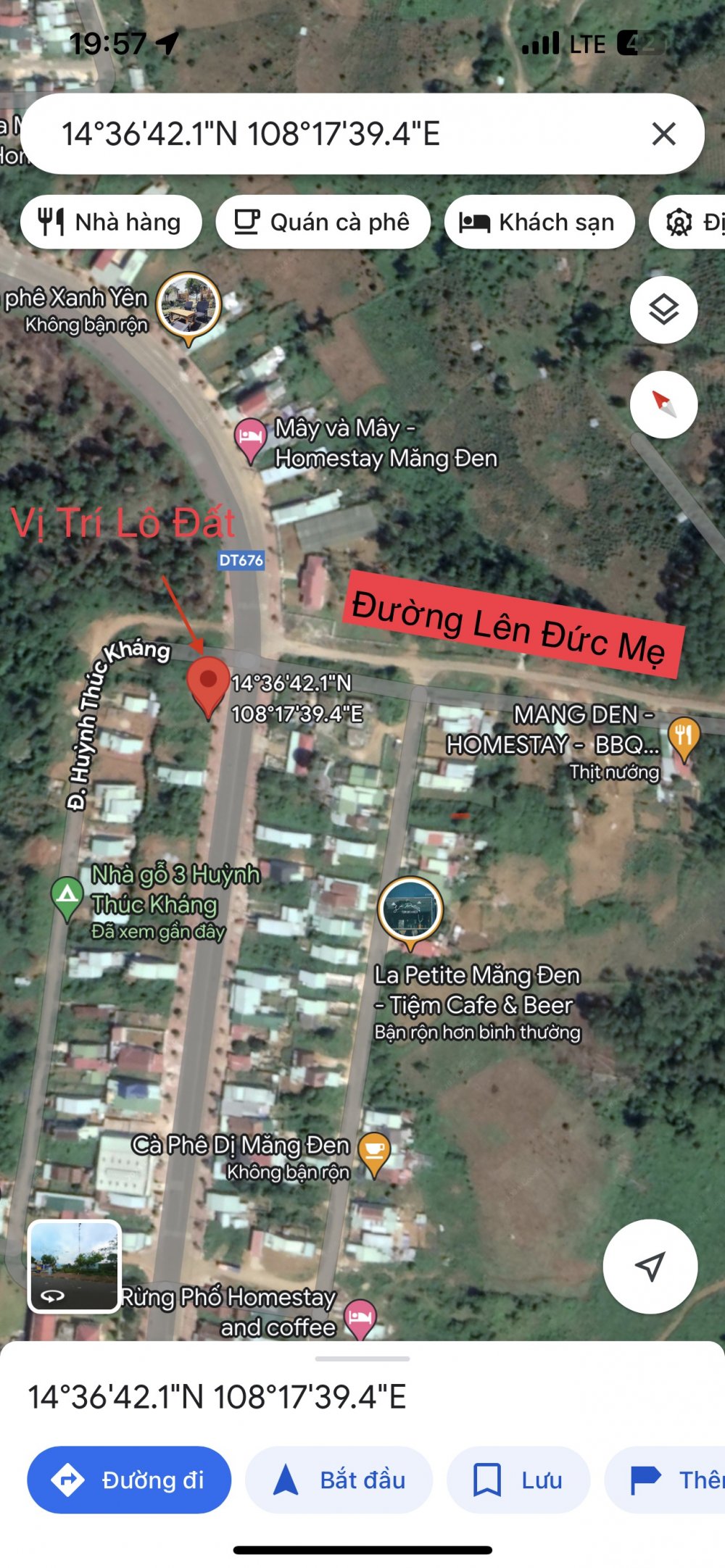Tap the MANG DEN HOMESTAY BBQ marker
This screenshot has height=1568, width=725.
(x=684, y=735)
